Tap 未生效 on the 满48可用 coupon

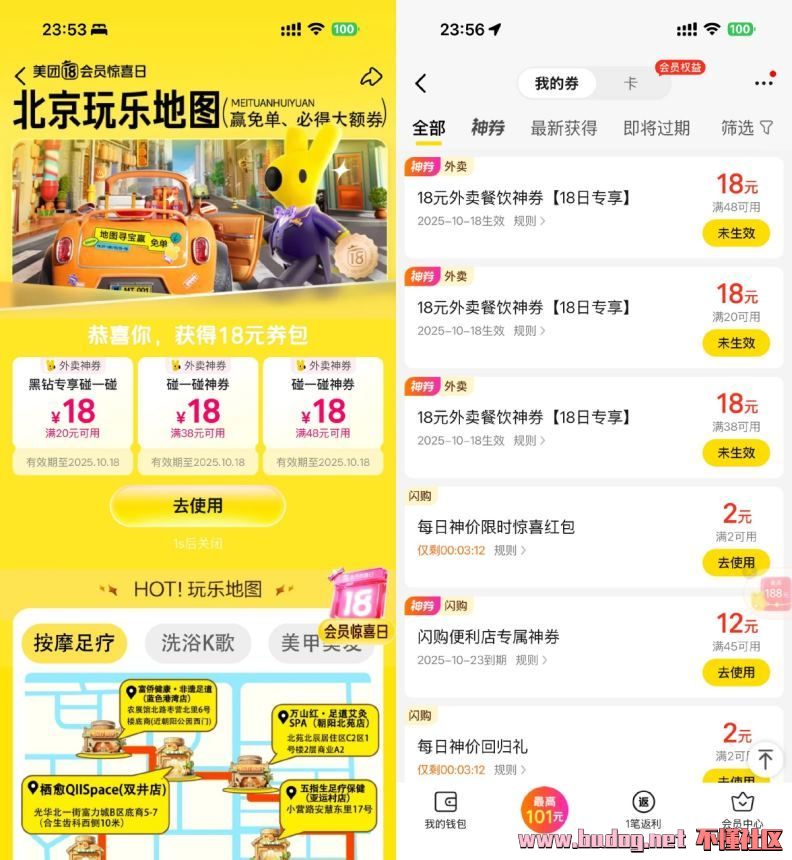click(736, 232)
